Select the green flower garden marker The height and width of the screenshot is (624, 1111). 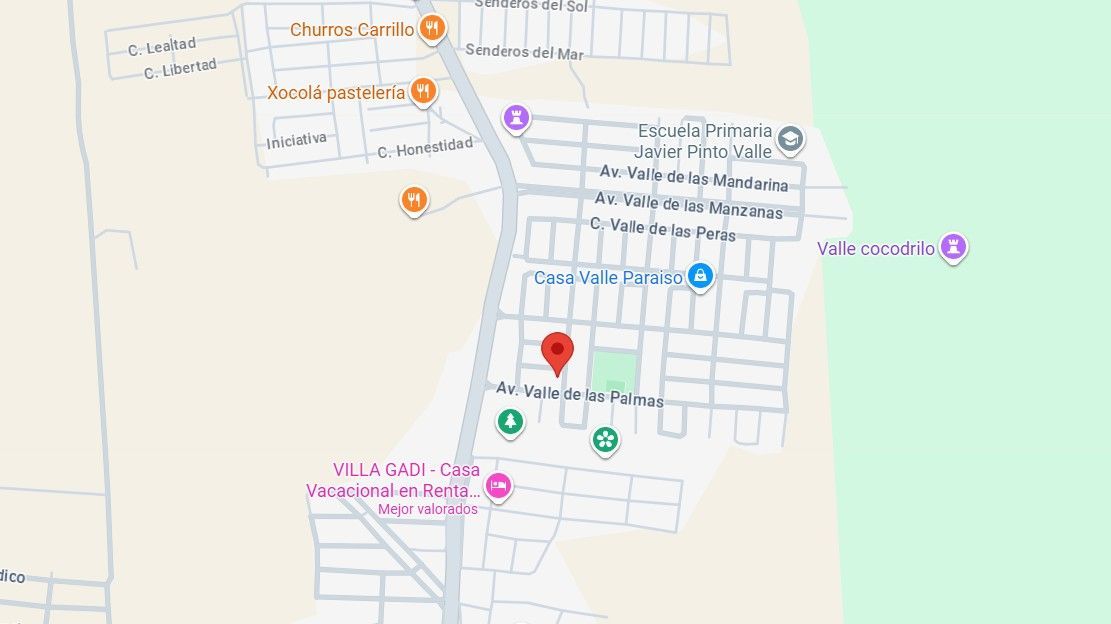[605, 441]
